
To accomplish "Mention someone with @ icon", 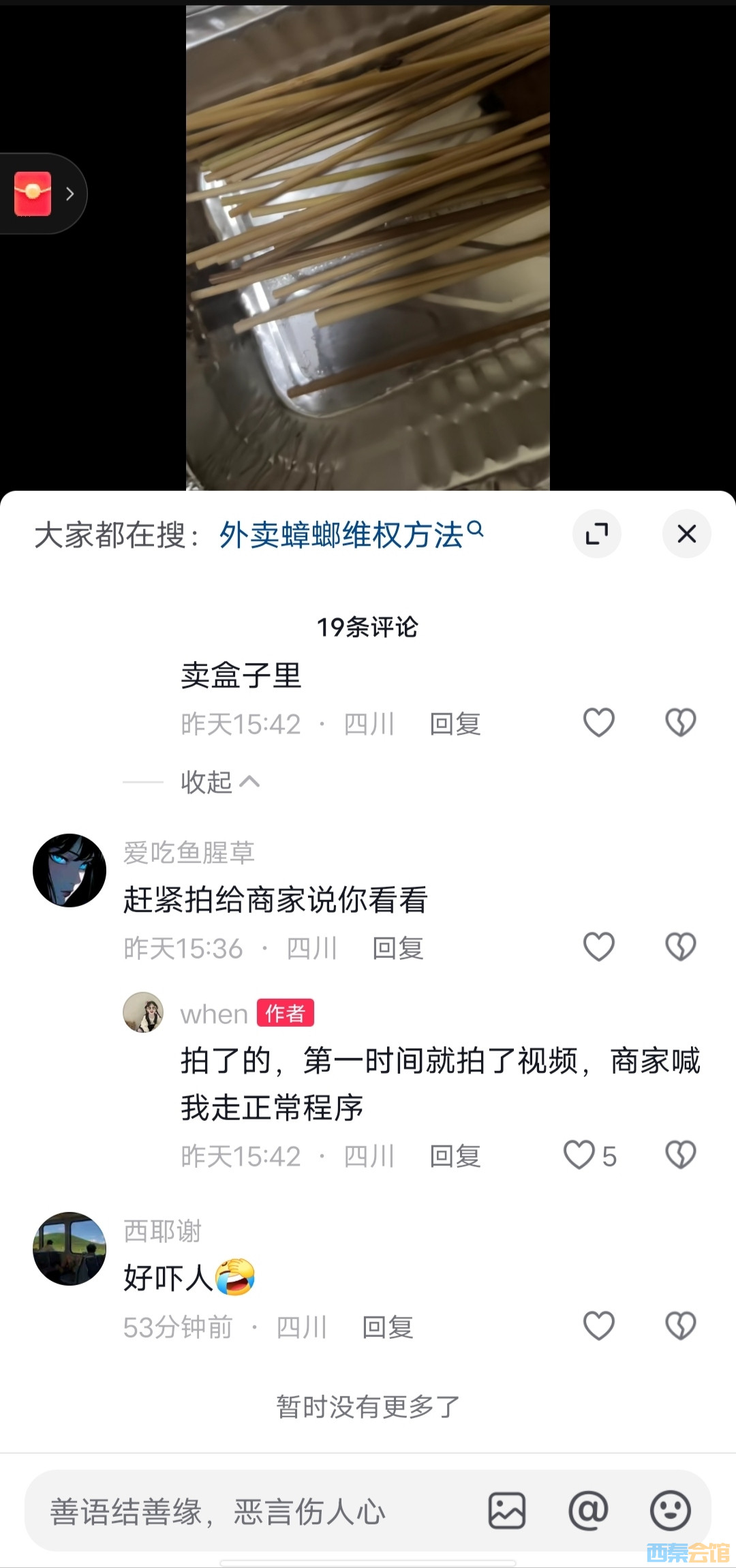I will 588,1511.
